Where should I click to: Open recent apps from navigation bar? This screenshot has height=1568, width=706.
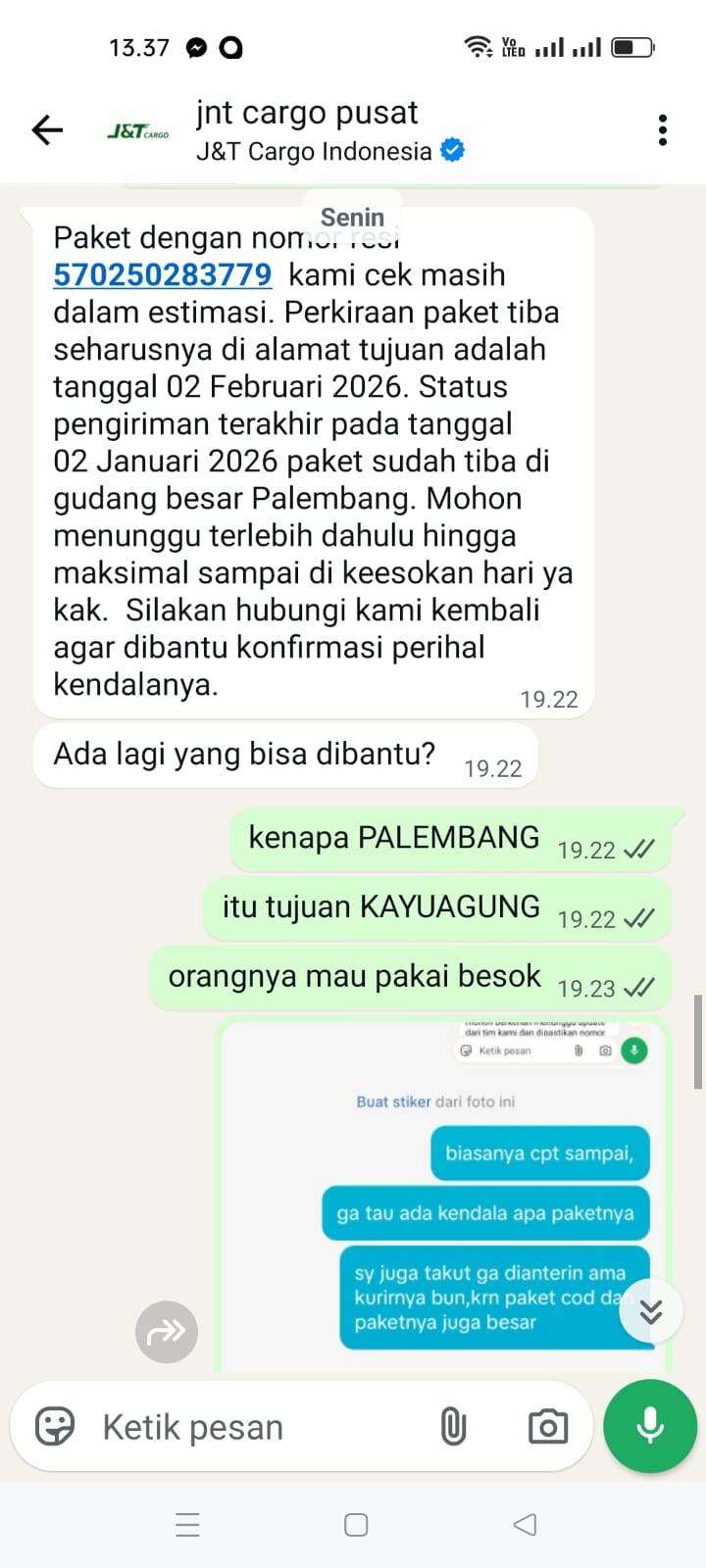(x=187, y=1525)
